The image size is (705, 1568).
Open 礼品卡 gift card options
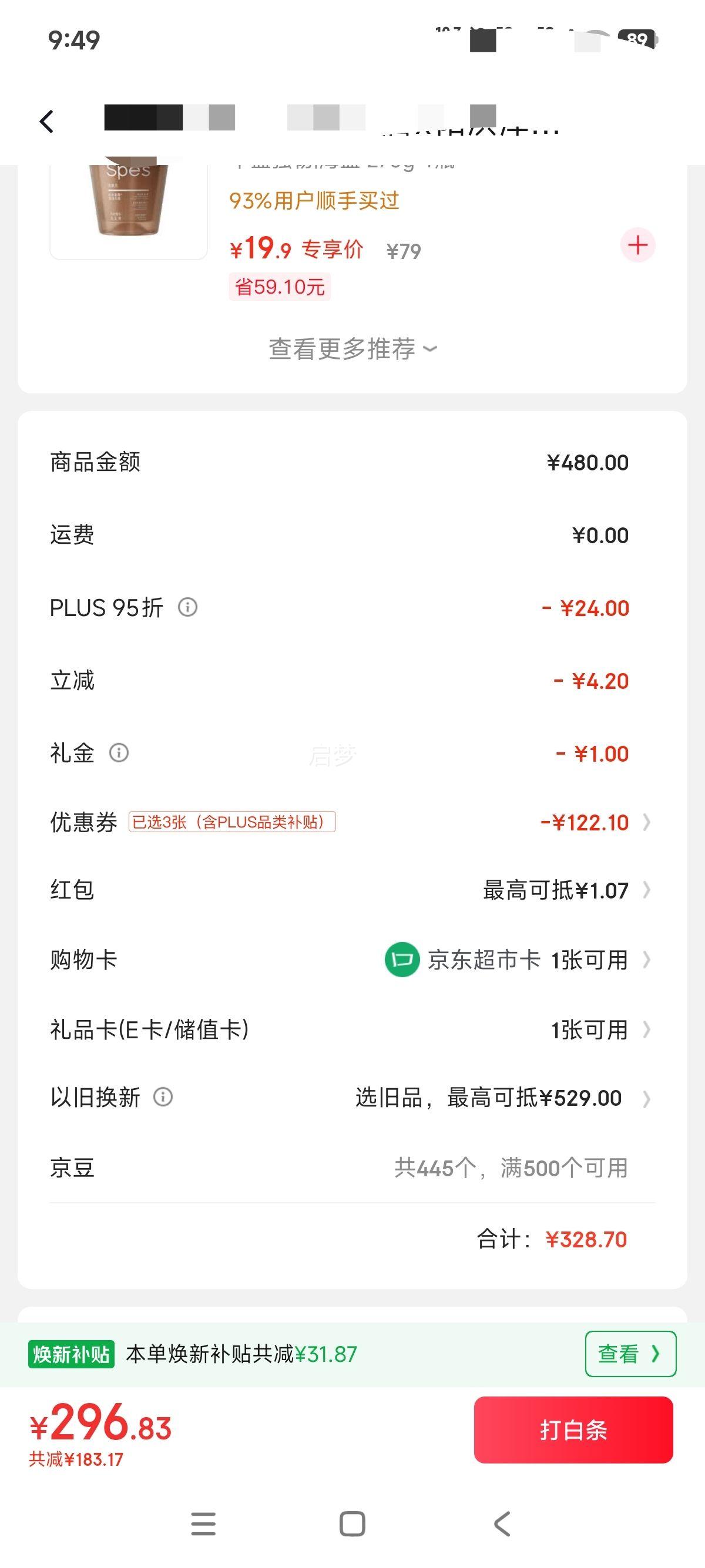click(647, 1031)
